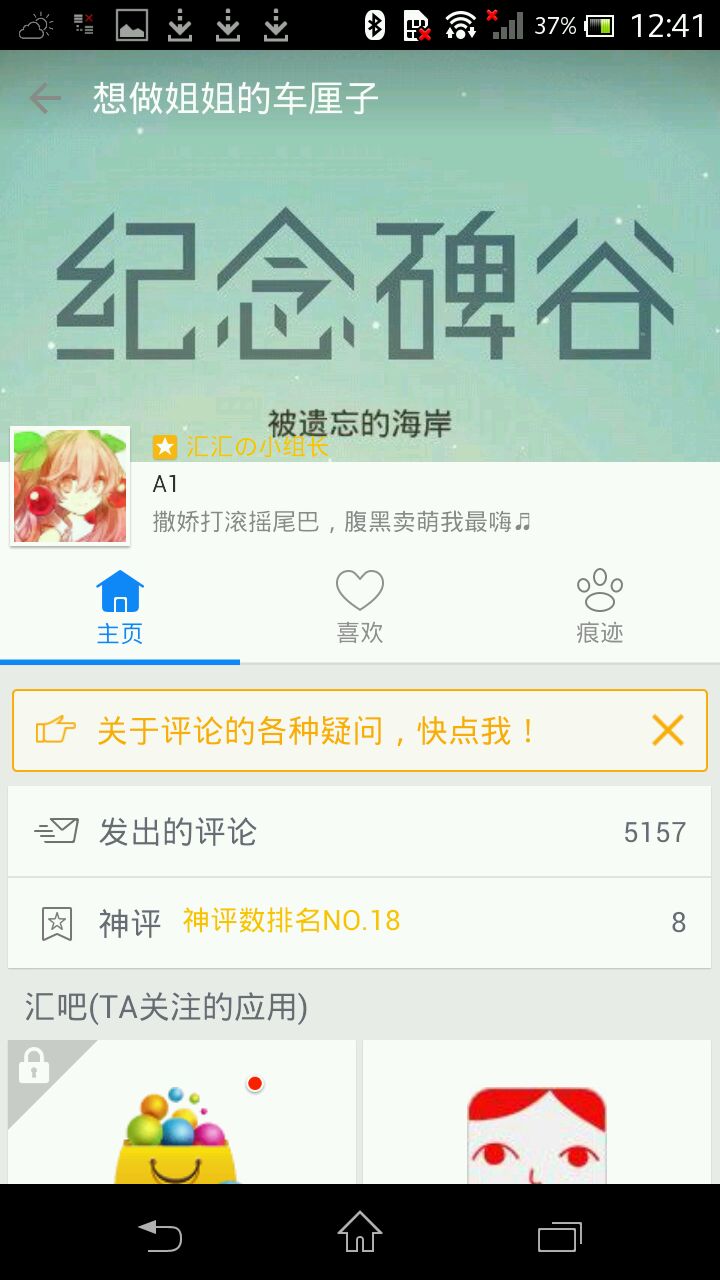Switch to the 痕迹 tab
This screenshot has width=720, height=1280.
click(x=600, y=607)
